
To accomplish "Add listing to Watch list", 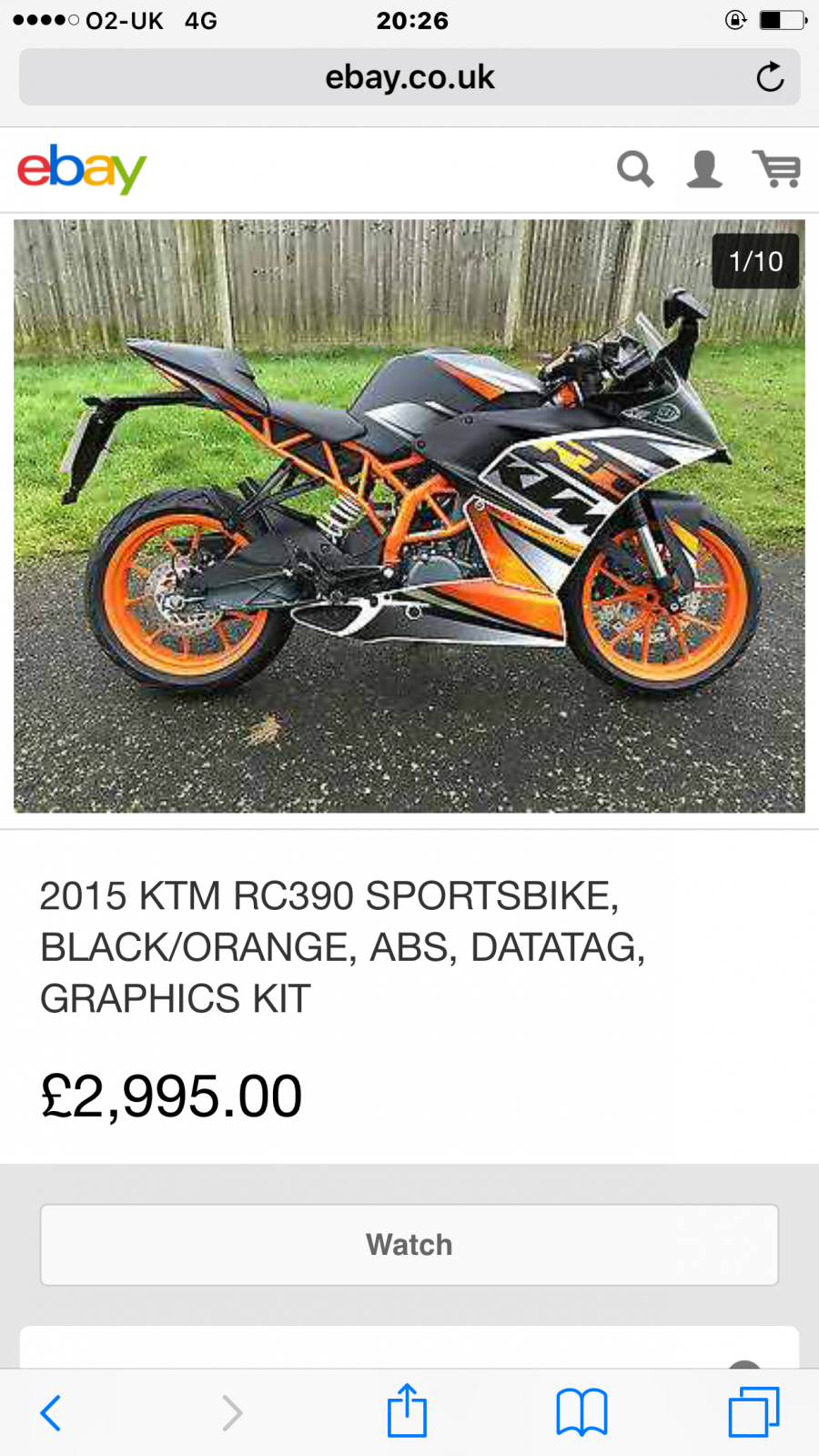I will tap(409, 1245).
